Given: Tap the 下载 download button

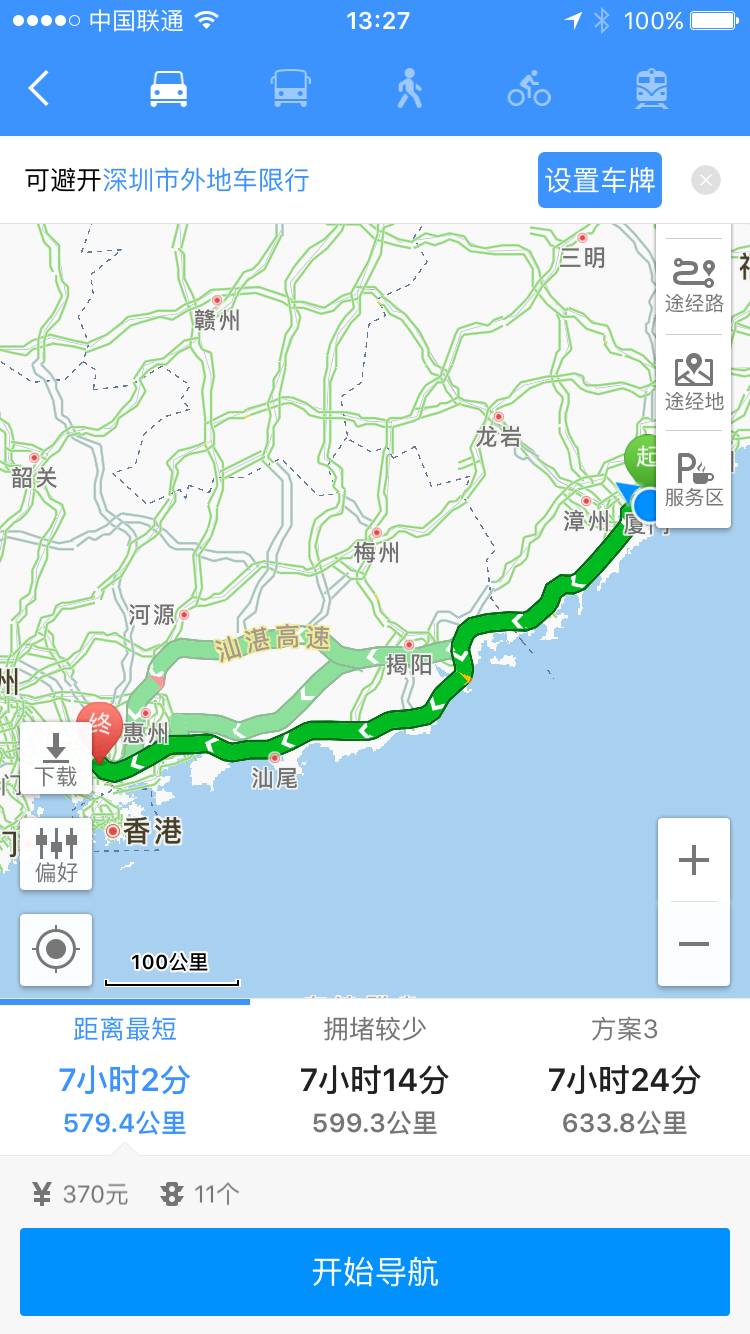Looking at the screenshot, I should 56,760.
